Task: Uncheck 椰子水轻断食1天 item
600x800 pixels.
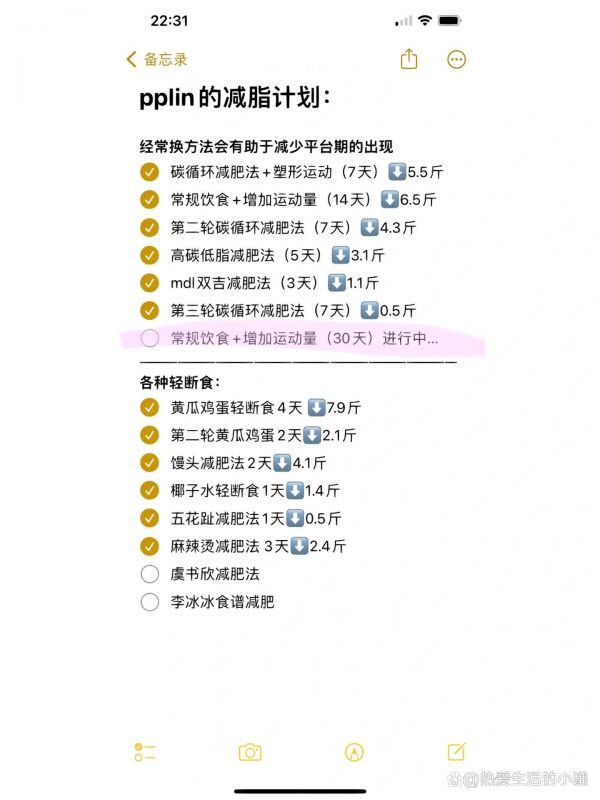Action: click(150, 490)
